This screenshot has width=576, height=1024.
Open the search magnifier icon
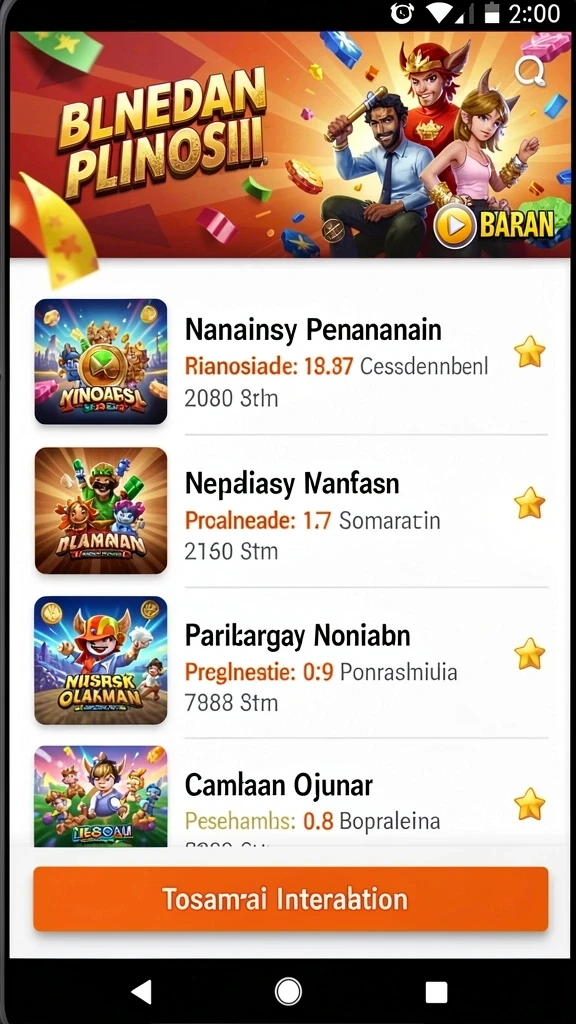(x=530, y=71)
